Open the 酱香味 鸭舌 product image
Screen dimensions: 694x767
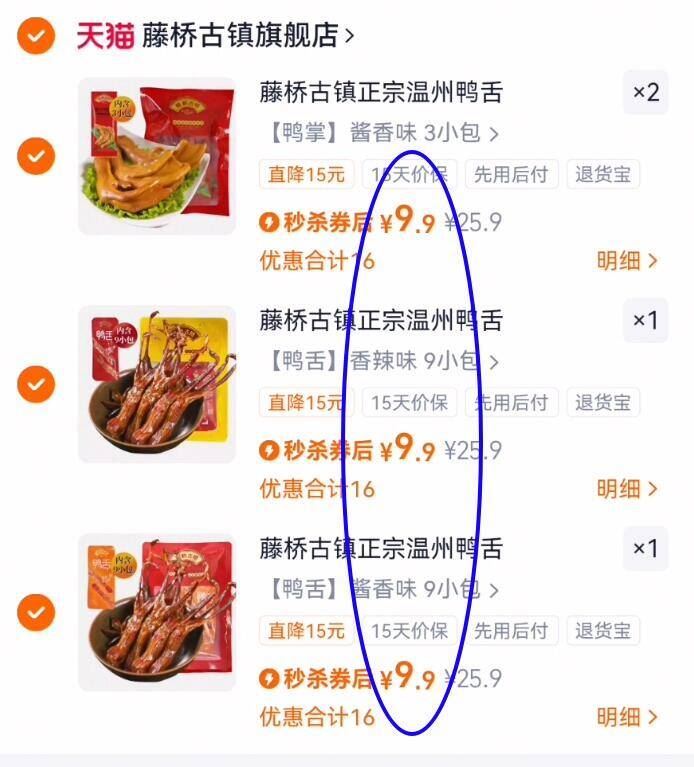click(x=157, y=612)
